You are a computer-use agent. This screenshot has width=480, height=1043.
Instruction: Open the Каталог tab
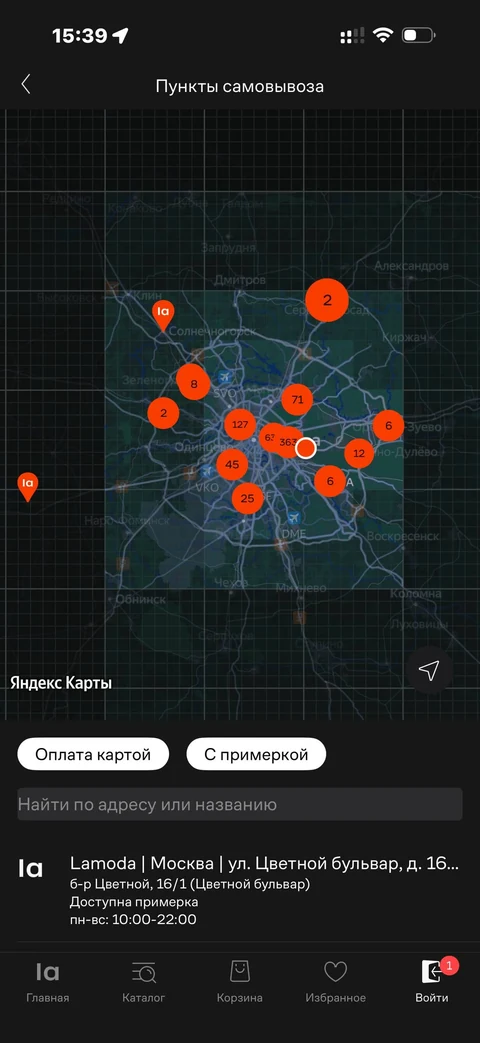(x=144, y=982)
